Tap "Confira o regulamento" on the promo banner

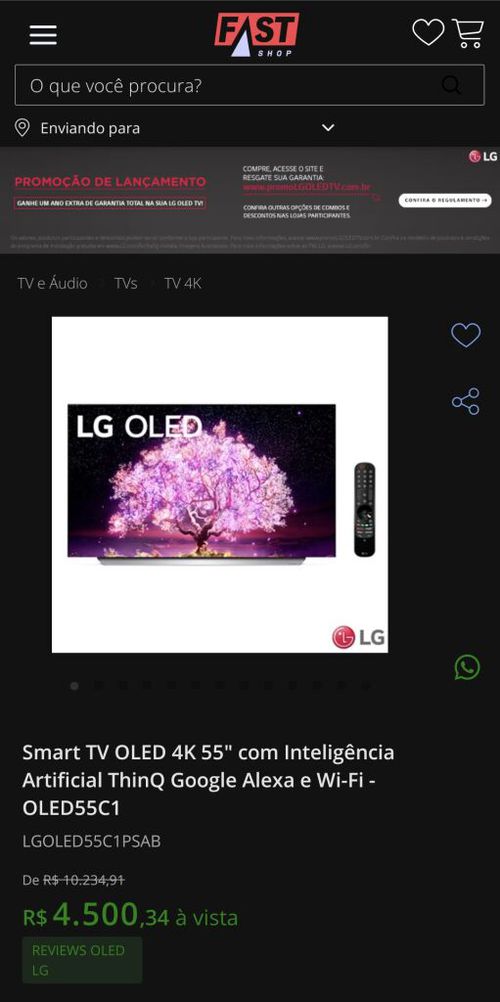[445, 201]
